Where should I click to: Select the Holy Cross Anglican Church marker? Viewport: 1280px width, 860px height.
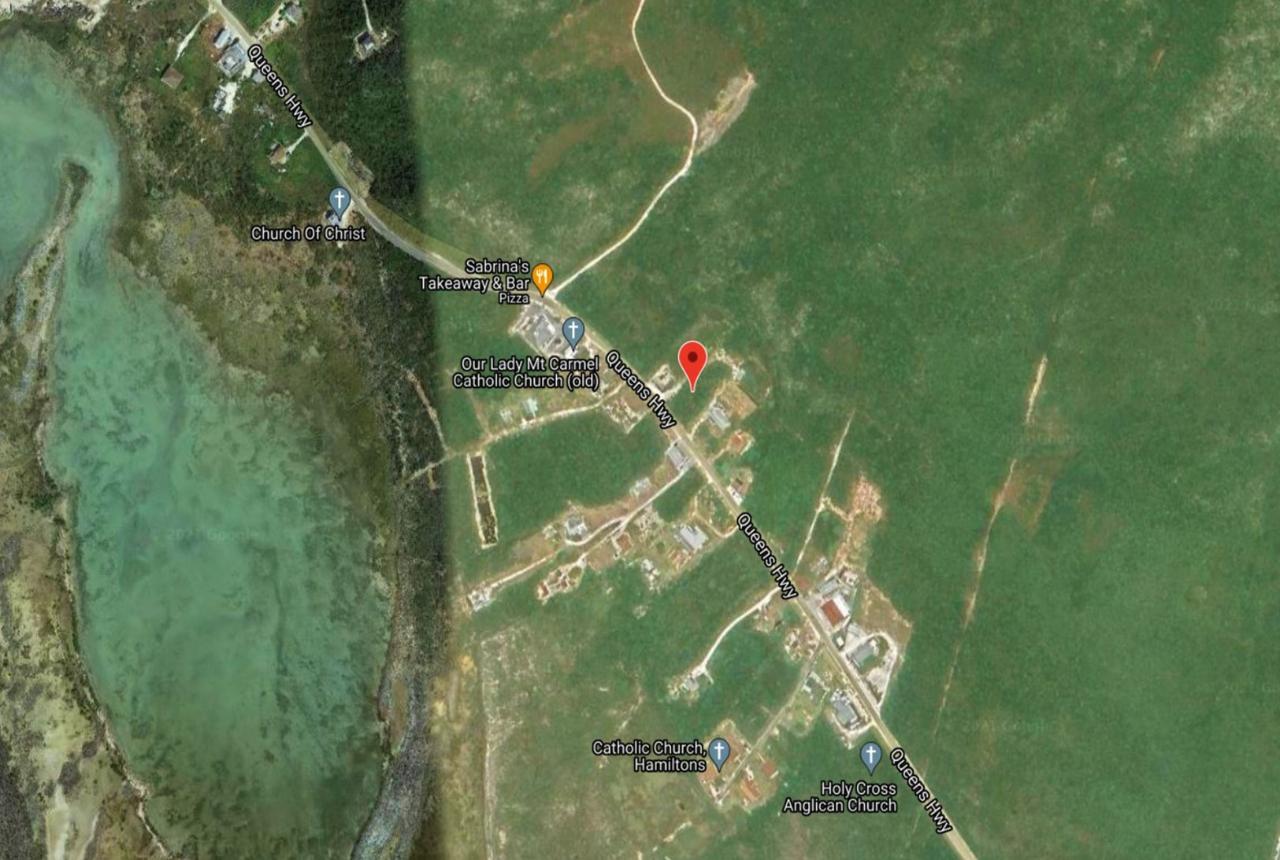click(x=871, y=756)
